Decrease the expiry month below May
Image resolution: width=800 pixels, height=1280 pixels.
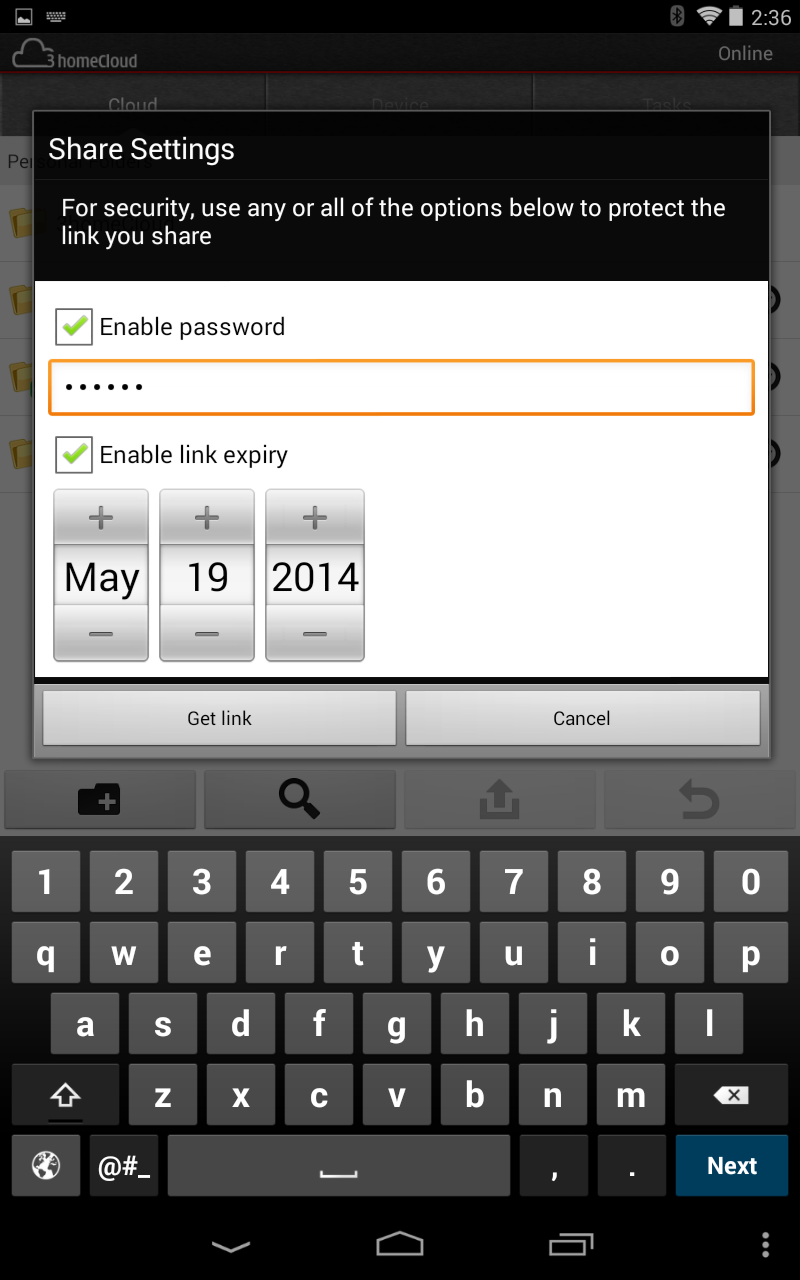101,634
